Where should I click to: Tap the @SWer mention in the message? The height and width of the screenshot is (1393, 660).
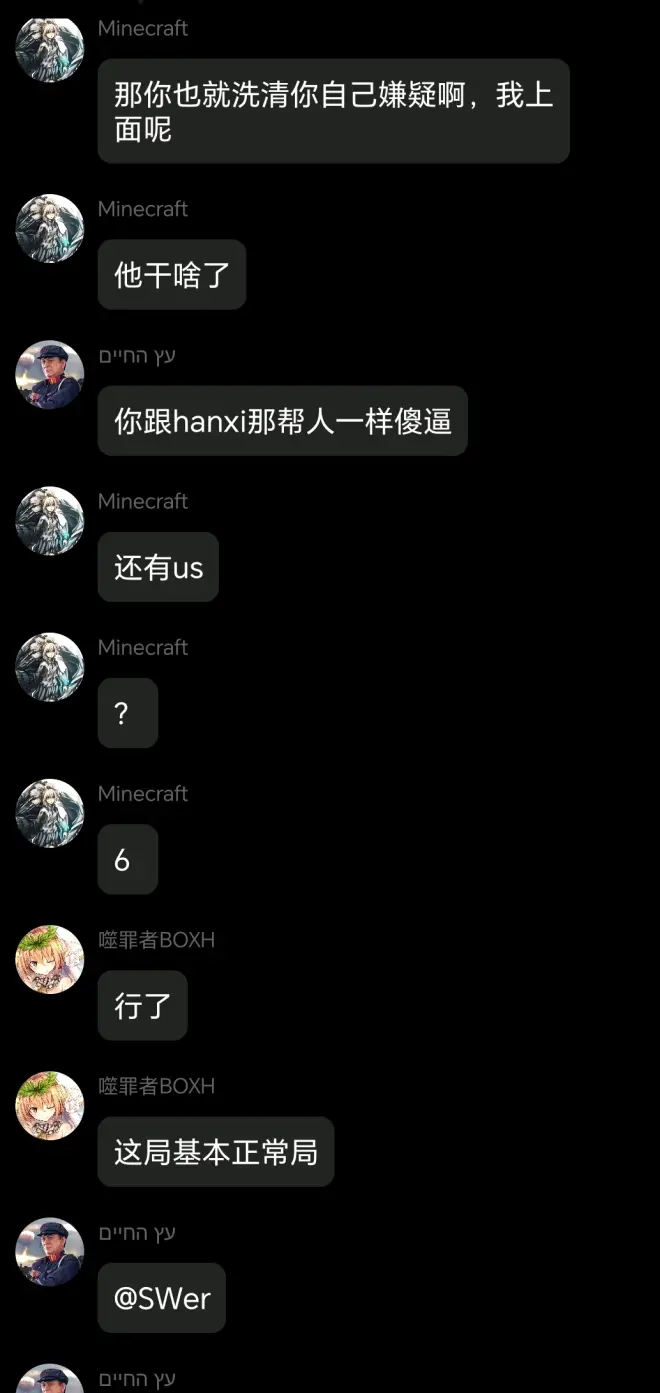pos(162,1298)
